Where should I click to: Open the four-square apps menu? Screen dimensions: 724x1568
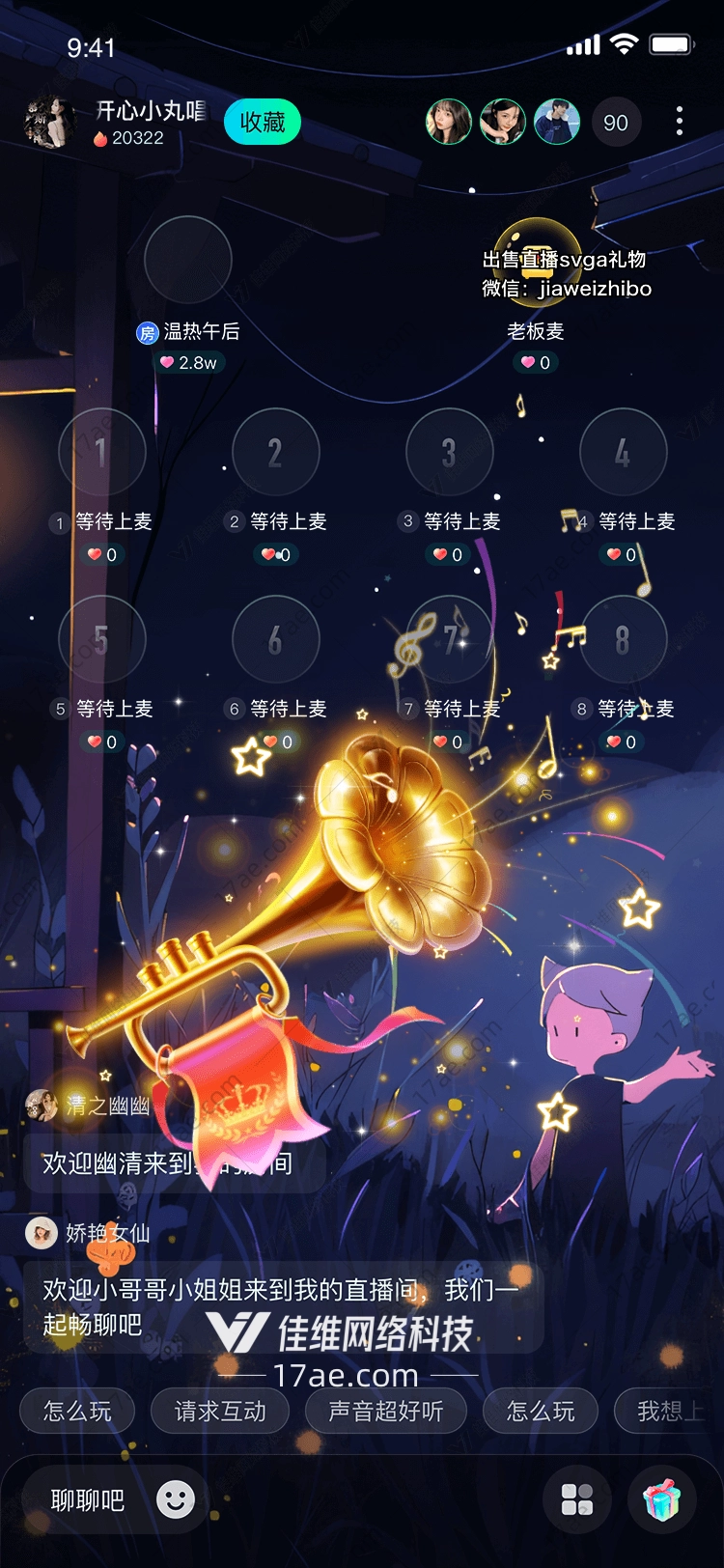[577, 1499]
